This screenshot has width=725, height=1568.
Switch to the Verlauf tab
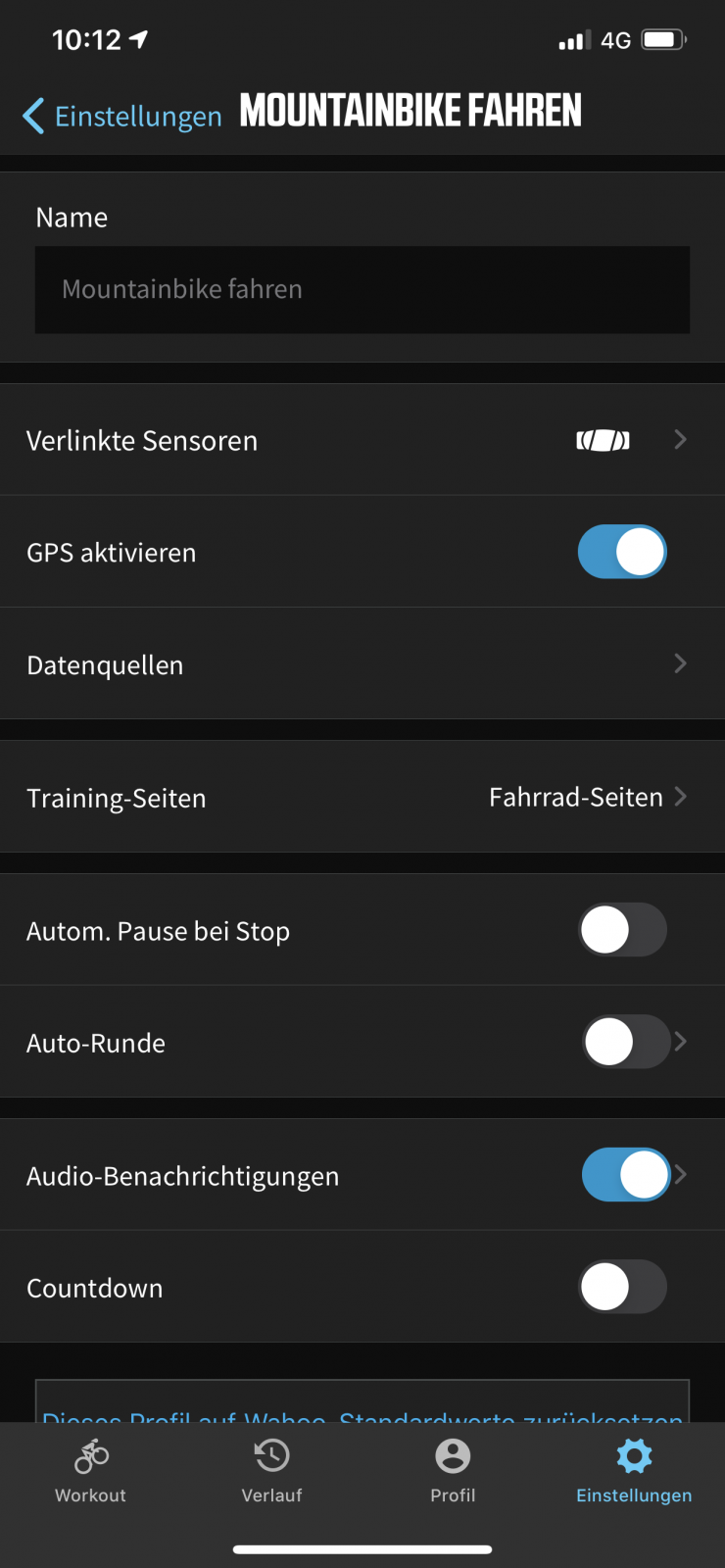click(271, 1471)
